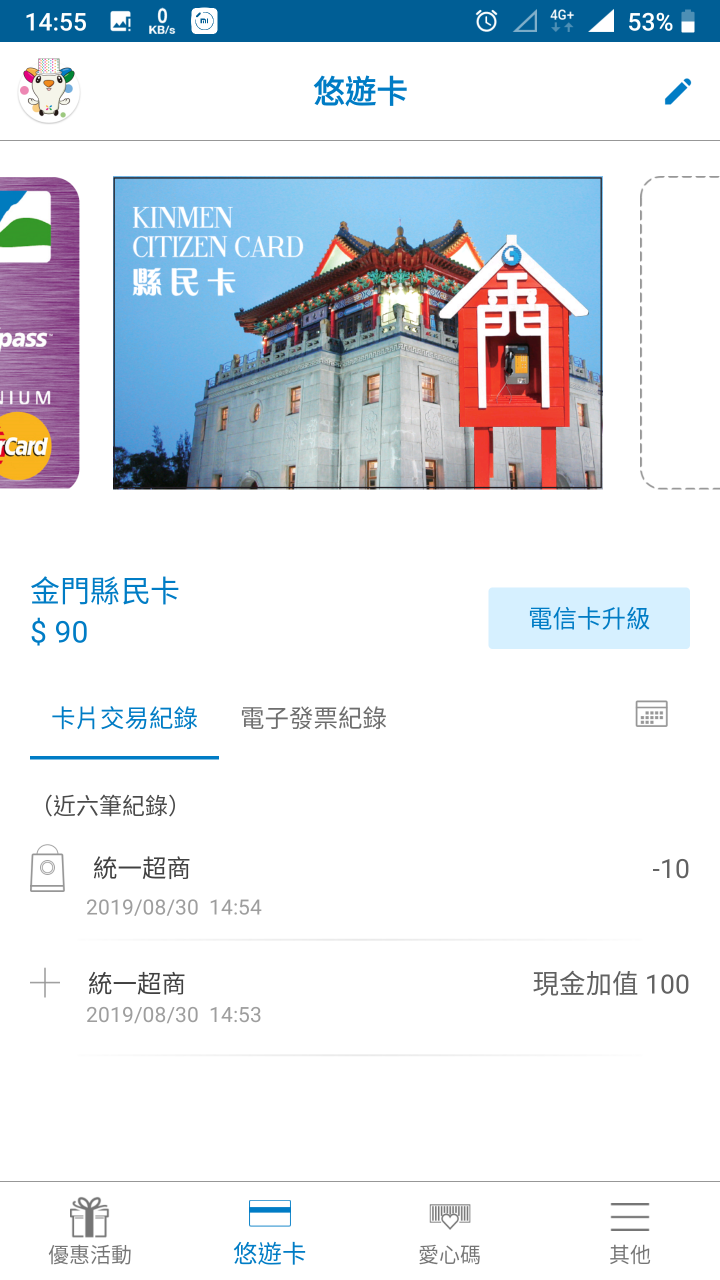Viewport: 720px width, 1280px height.
Task: Open the calendar date filter
Action: pyautogui.click(x=651, y=714)
